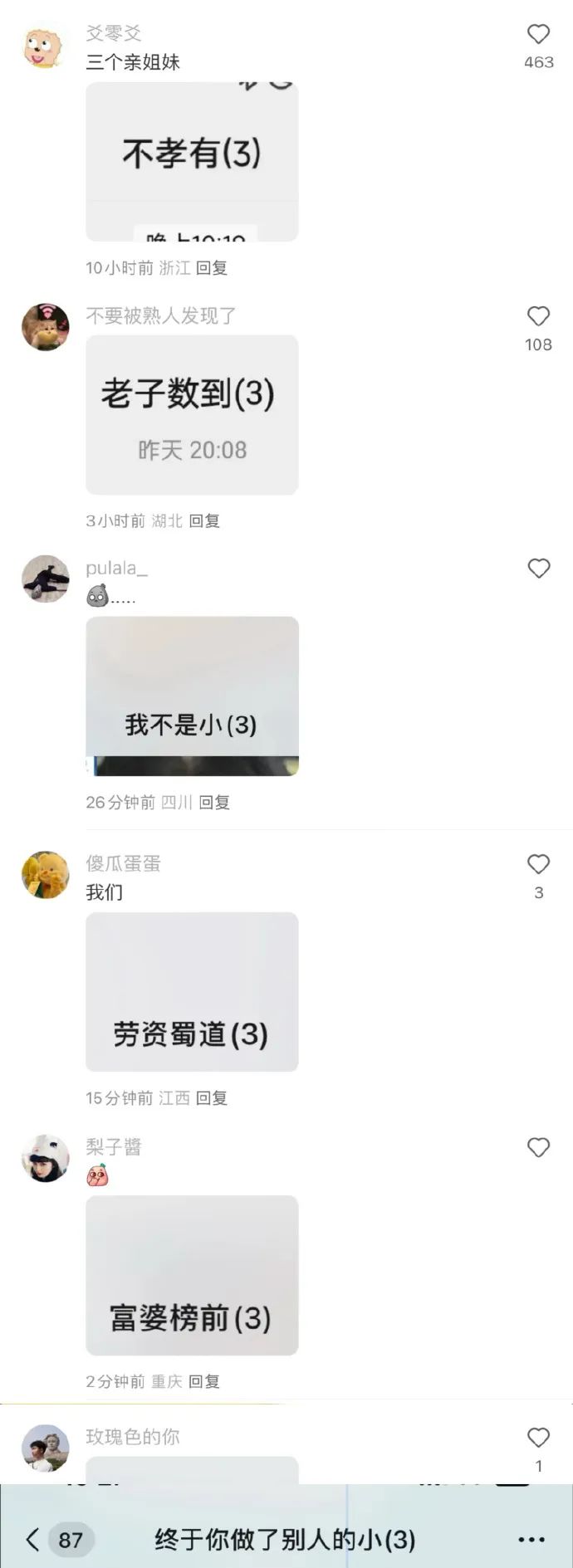
Task: Reply to the comment from 湖北
Action: [x=204, y=521]
